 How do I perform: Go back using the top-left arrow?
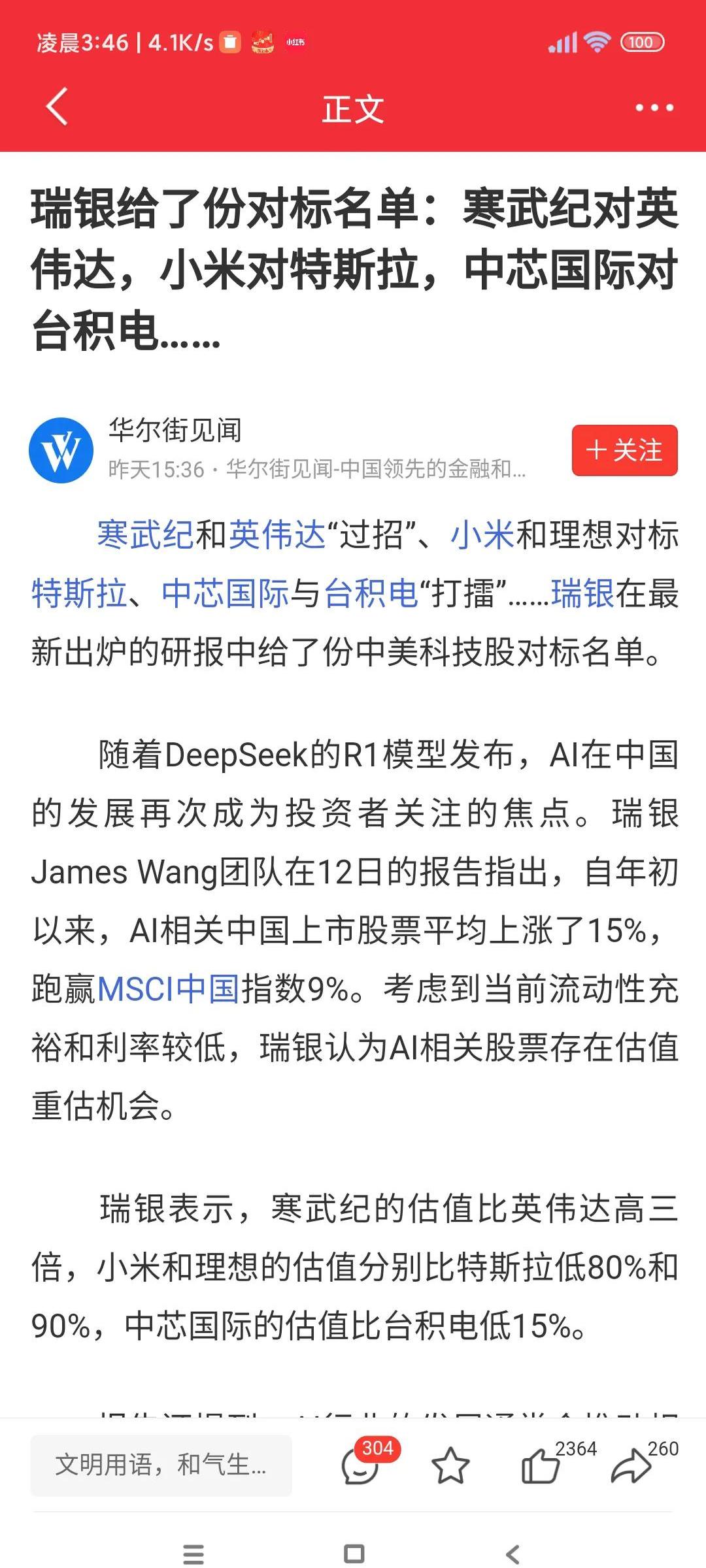[58, 106]
